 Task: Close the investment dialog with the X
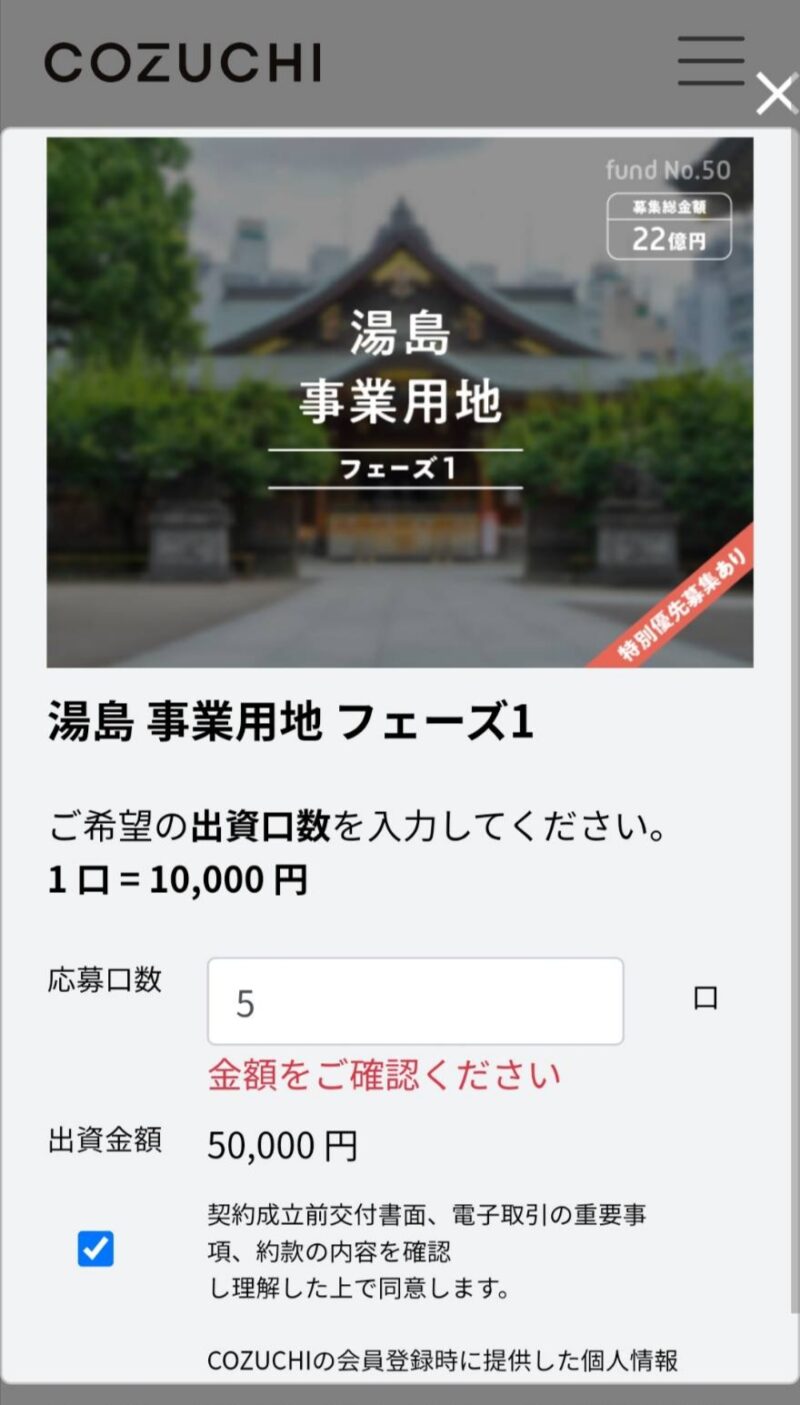pos(775,94)
